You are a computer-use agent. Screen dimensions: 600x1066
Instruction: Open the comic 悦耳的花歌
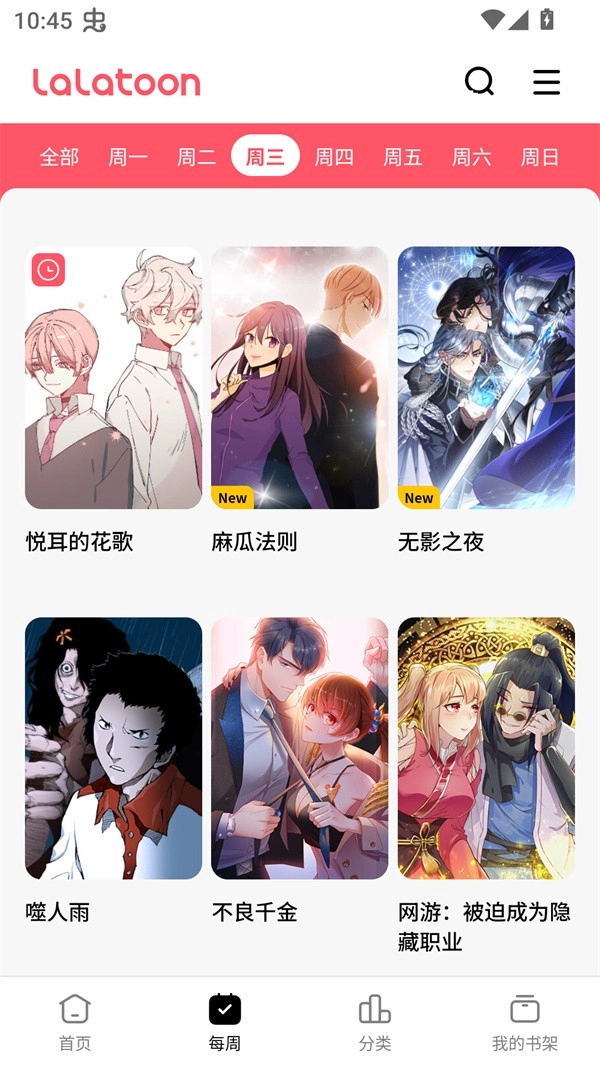pyautogui.click(x=113, y=378)
